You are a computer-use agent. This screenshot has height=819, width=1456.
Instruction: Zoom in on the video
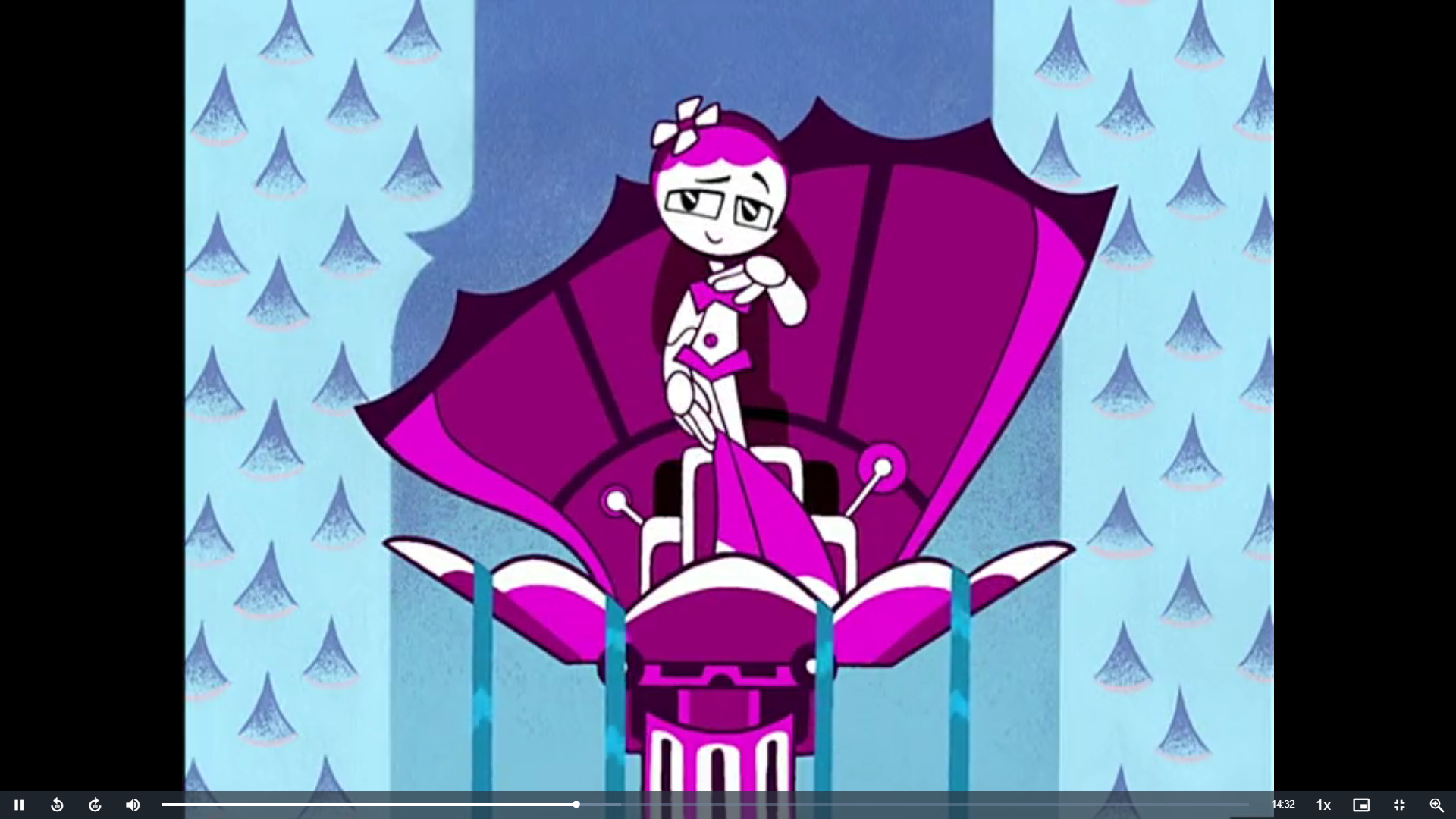pyautogui.click(x=1436, y=805)
